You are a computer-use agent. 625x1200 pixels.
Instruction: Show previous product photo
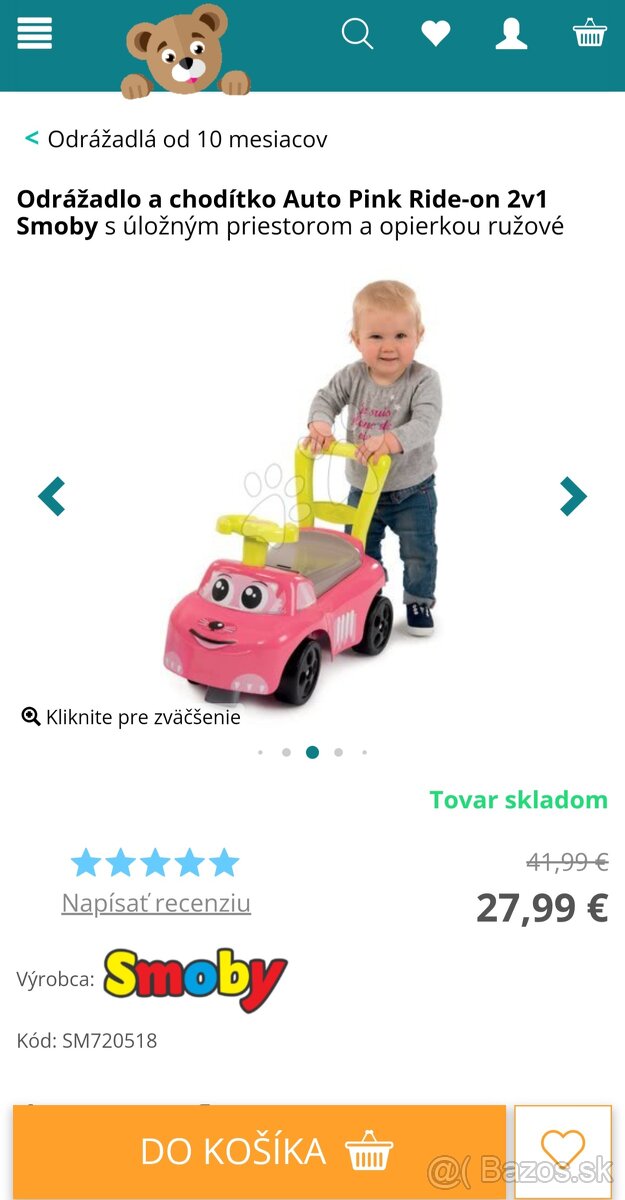(x=51, y=496)
